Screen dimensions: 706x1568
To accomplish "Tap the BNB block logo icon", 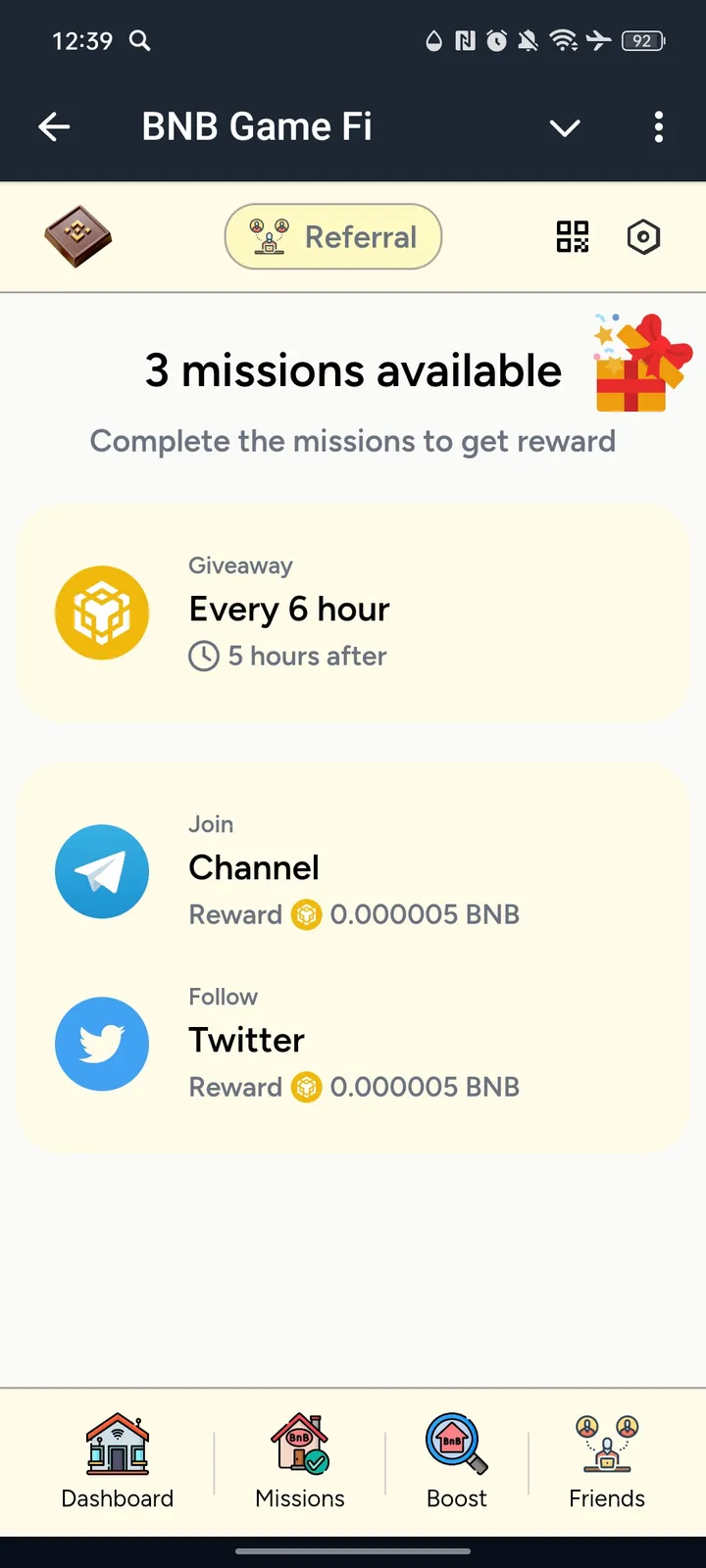I will pos(78,236).
